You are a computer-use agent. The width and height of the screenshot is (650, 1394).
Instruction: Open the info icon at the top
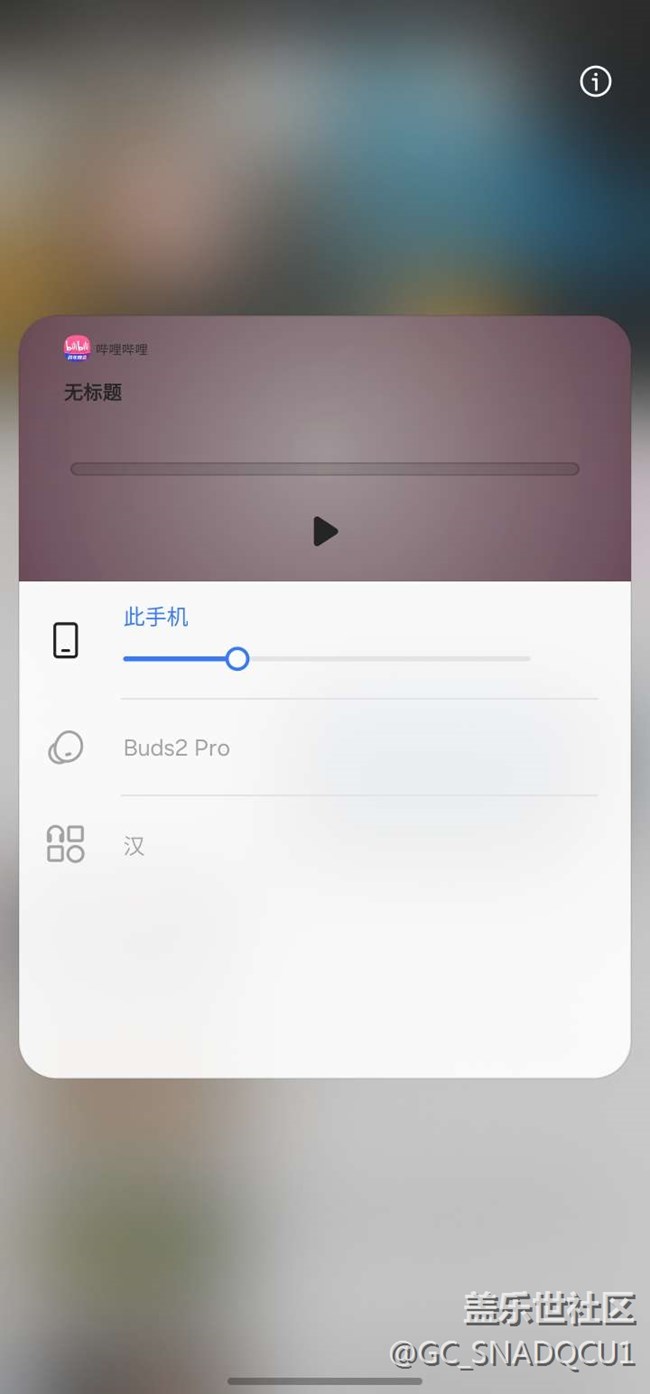point(595,82)
